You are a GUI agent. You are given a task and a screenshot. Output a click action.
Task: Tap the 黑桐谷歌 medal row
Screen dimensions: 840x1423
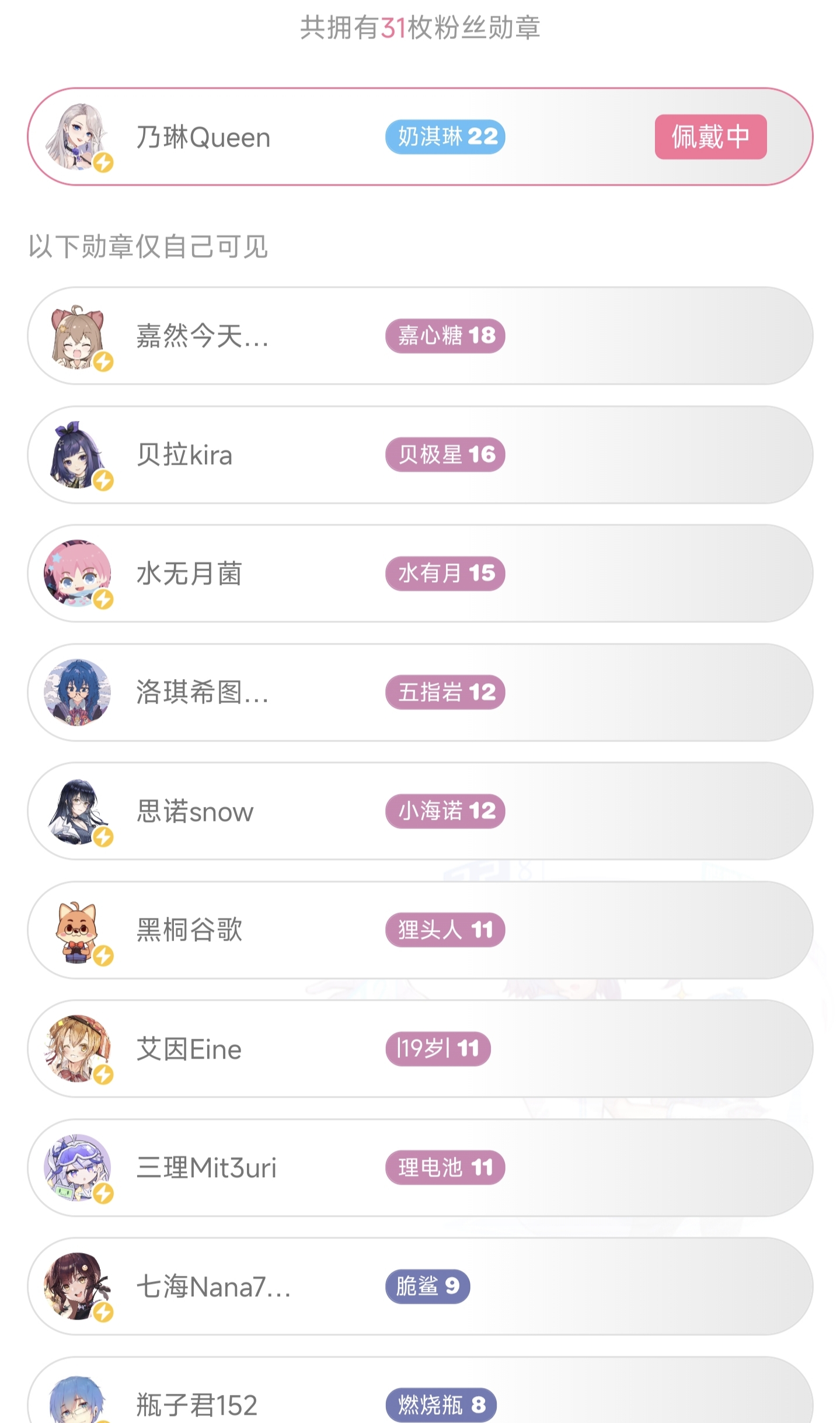point(420,930)
